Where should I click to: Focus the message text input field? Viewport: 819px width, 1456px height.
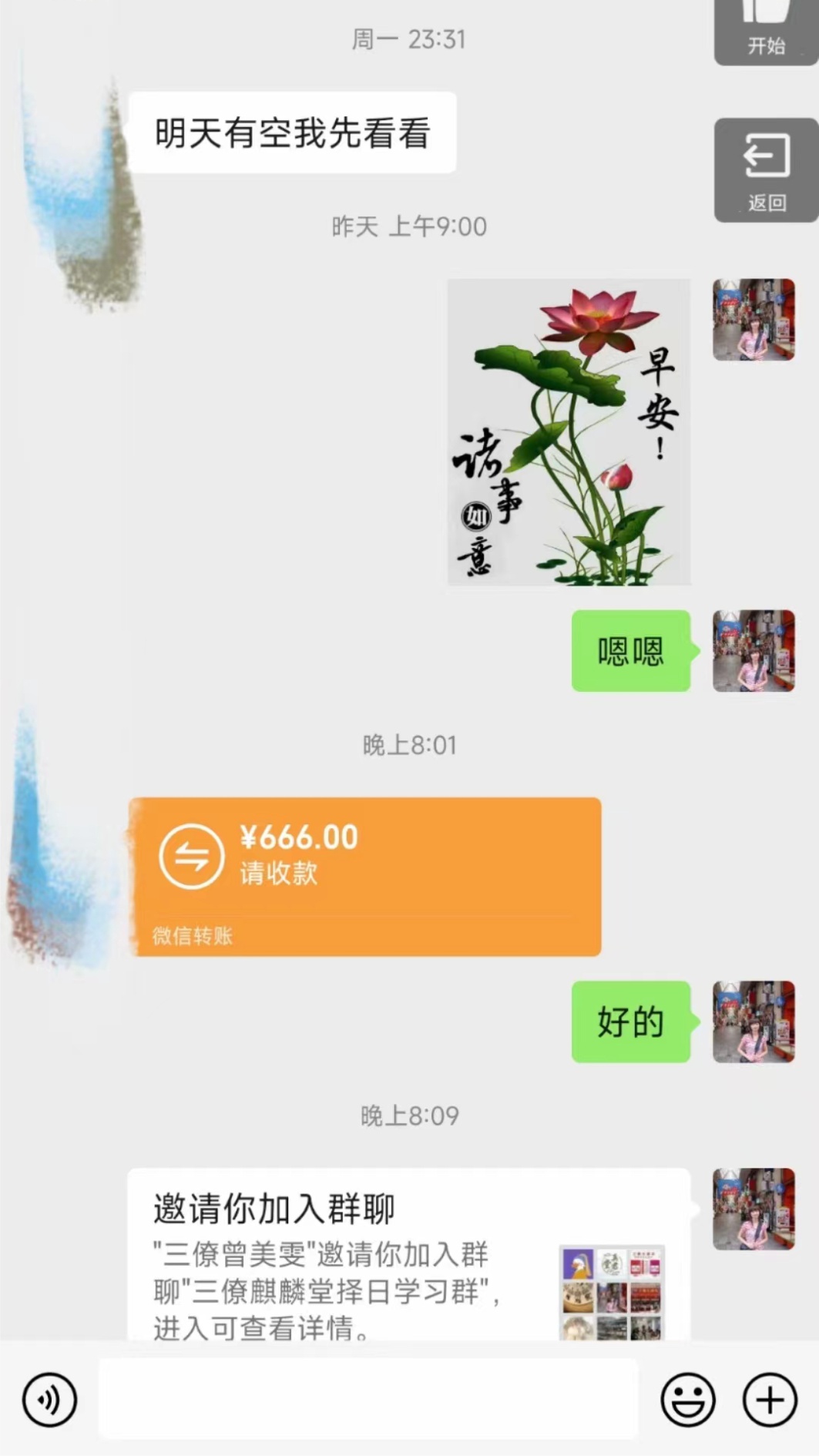pyautogui.click(x=368, y=1399)
